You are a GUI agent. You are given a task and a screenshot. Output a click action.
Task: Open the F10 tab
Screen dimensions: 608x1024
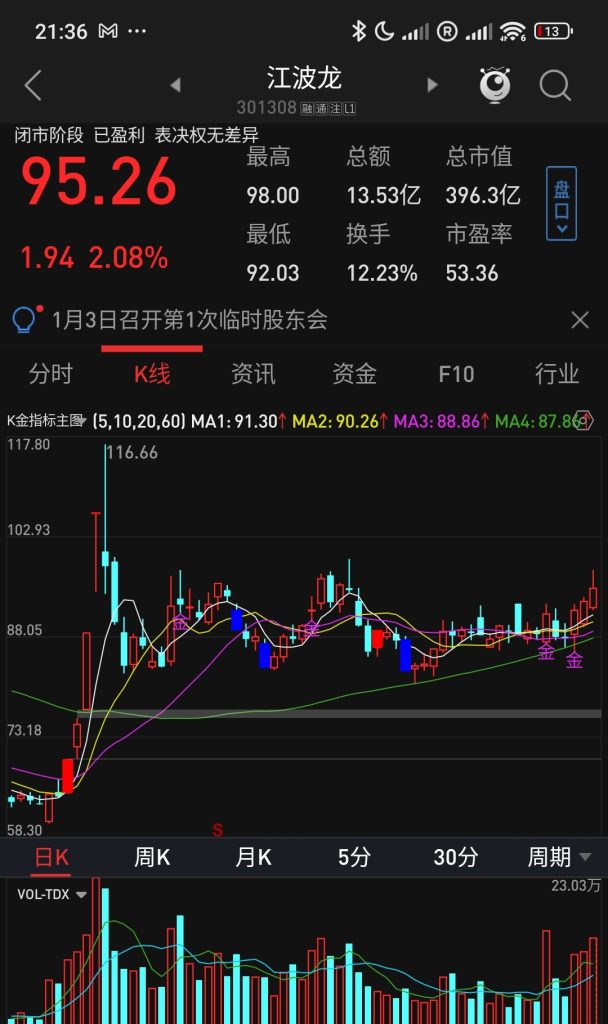tap(456, 374)
